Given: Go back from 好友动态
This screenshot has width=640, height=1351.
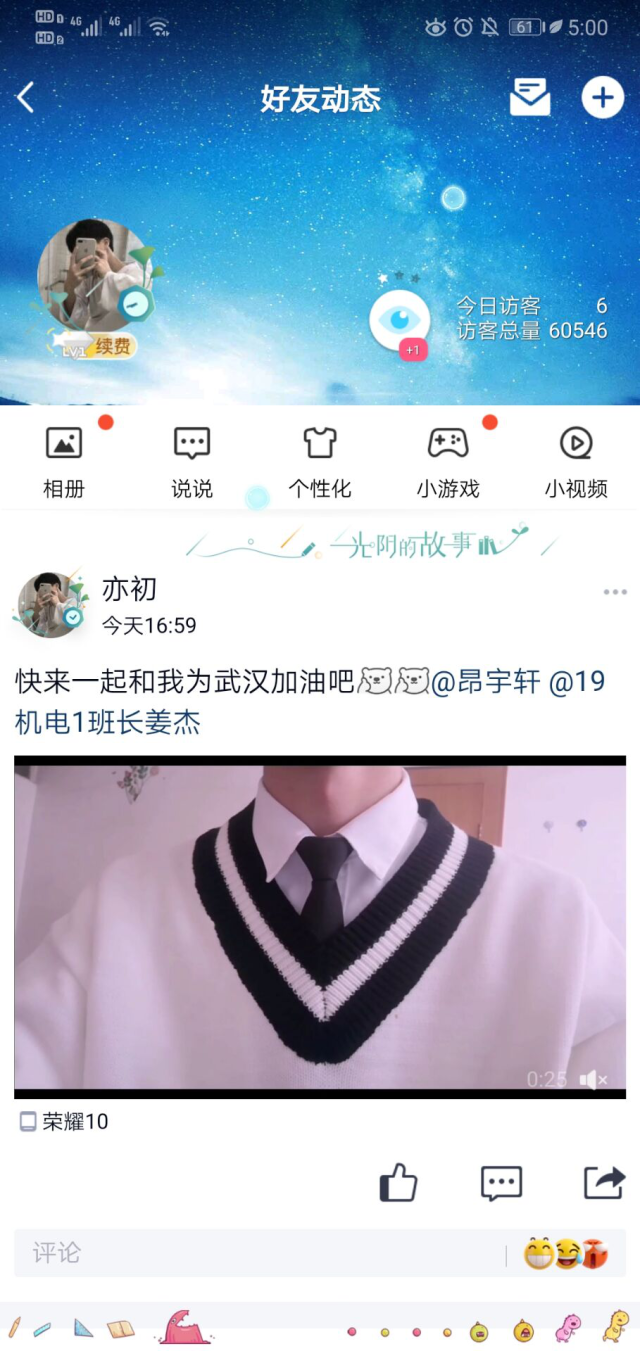Looking at the screenshot, I should click(26, 98).
